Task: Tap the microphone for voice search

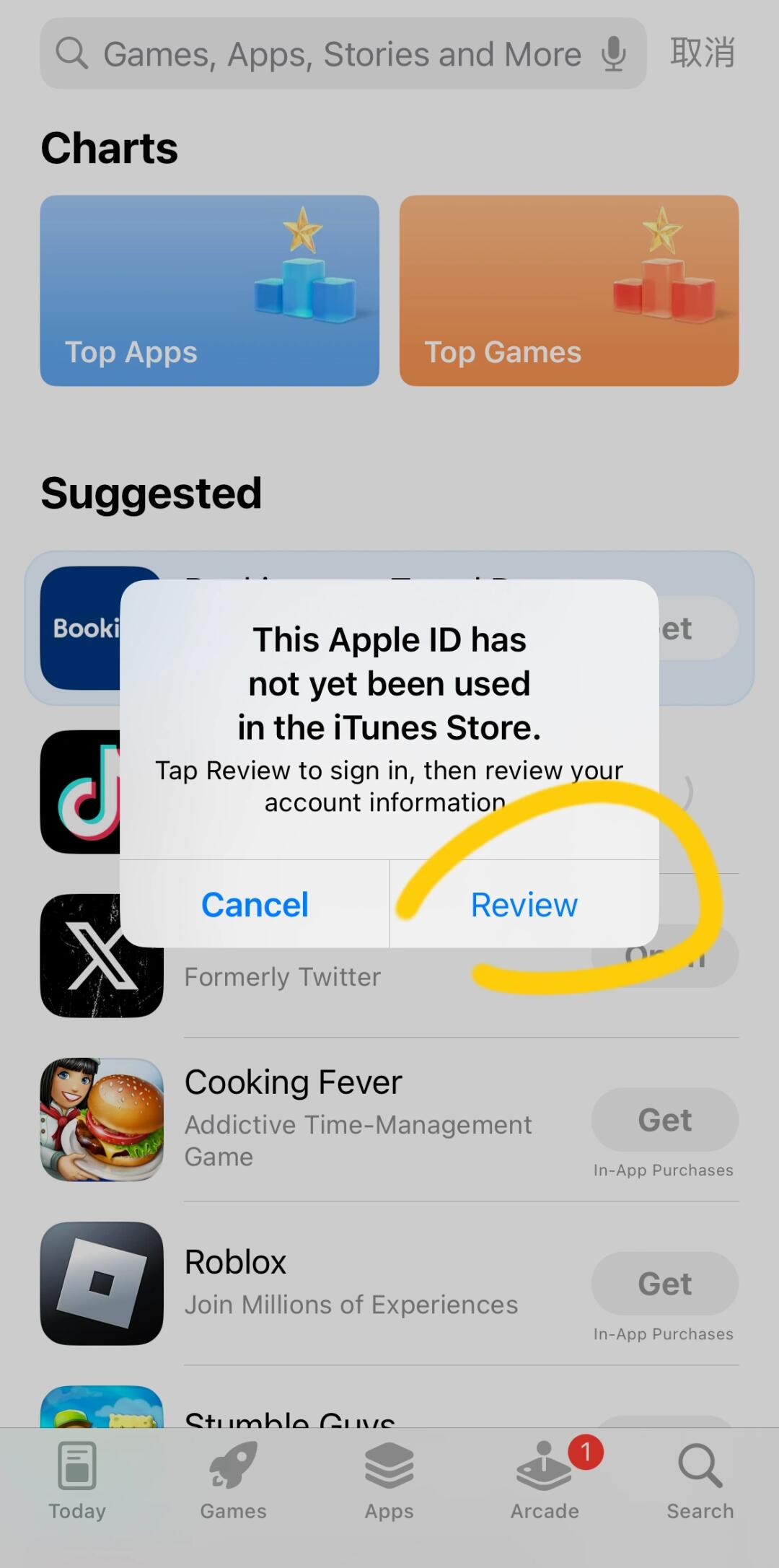Action: tap(614, 54)
